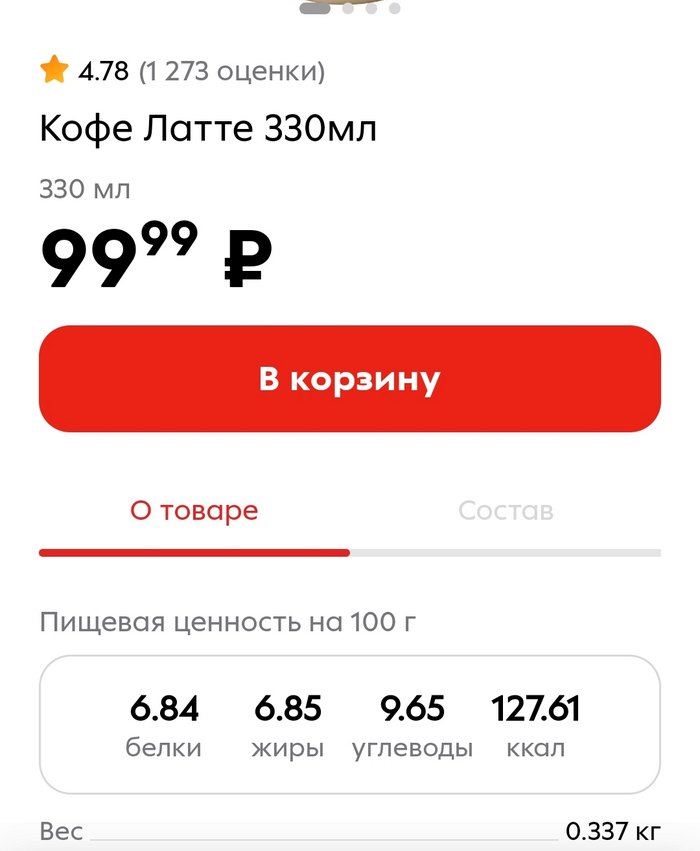Select the О товаре tab
Viewport: 700px width, 851px height.
(x=194, y=511)
